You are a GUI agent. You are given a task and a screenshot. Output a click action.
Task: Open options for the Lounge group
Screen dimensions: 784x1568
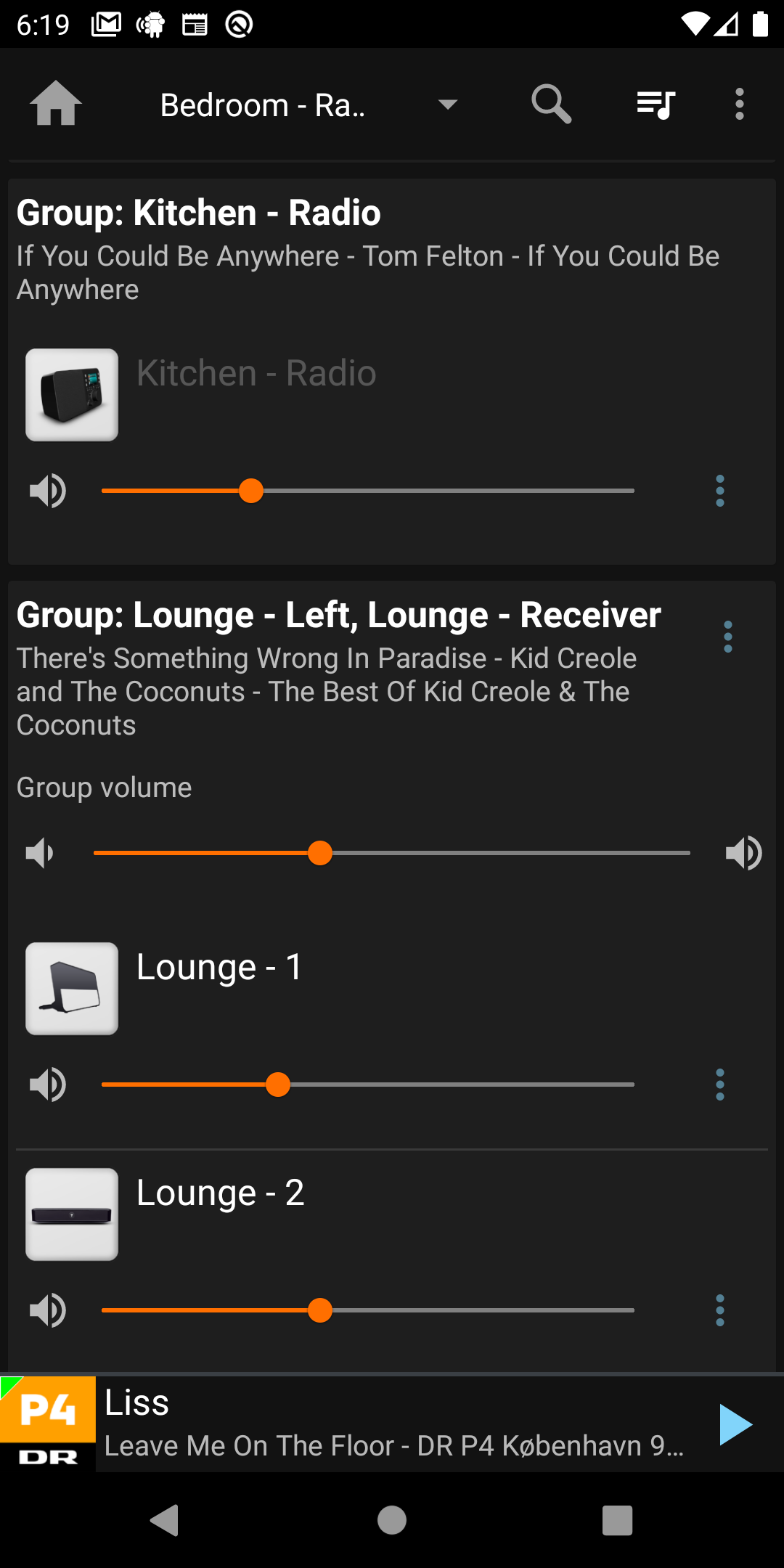[x=727, y=637]
